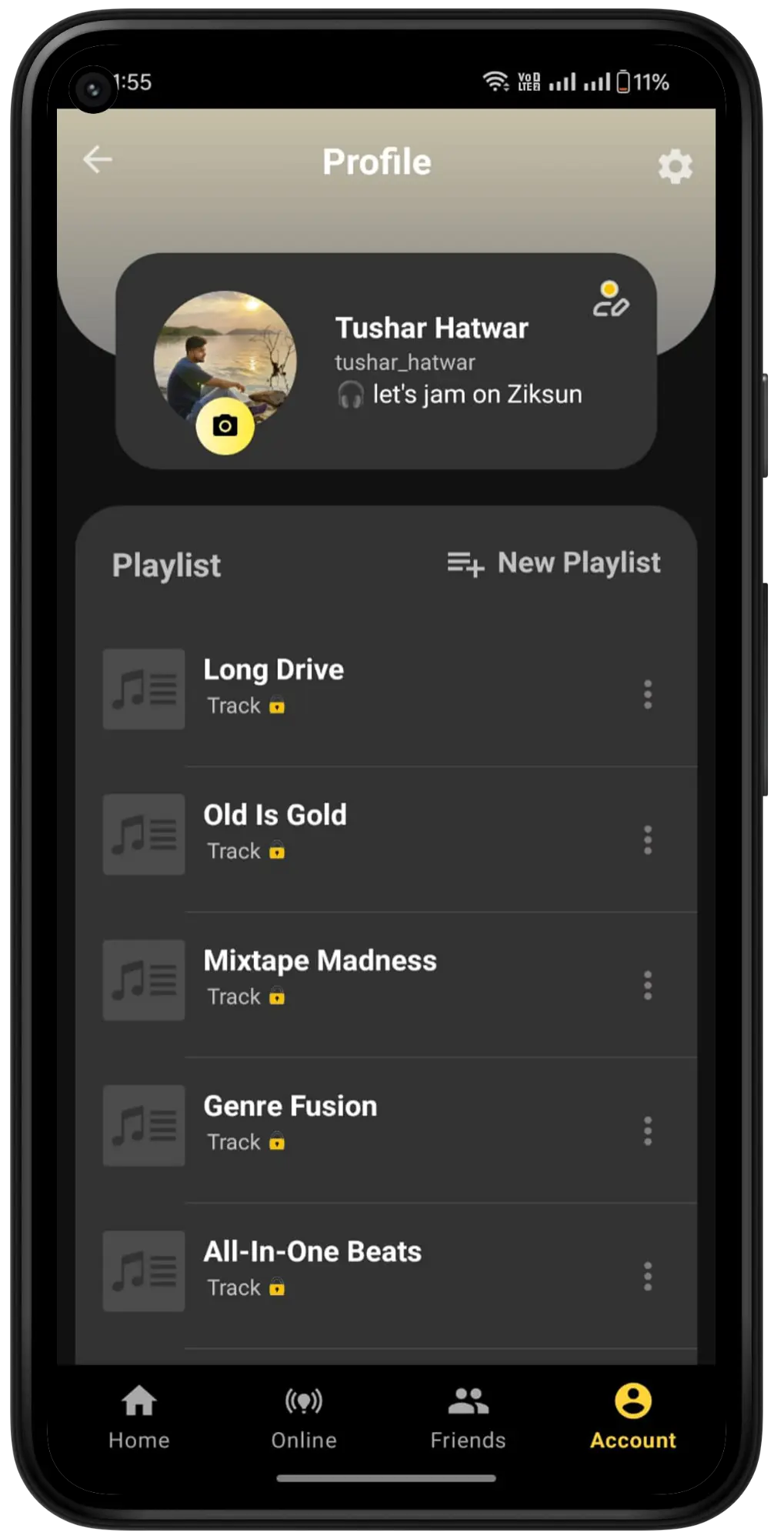
Task: Create a New Playlist
Action: coord(554,563)
